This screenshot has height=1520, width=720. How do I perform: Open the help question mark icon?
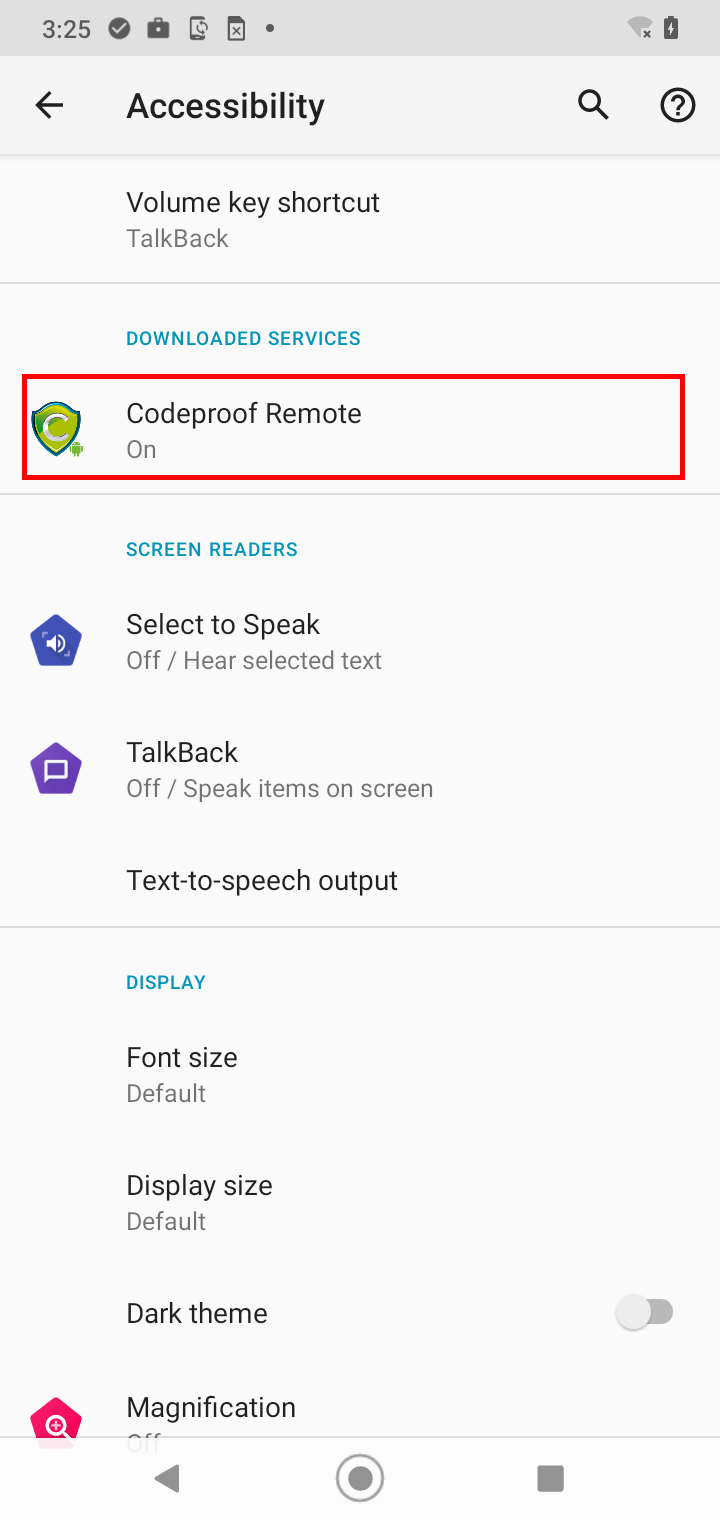(678, 105)
